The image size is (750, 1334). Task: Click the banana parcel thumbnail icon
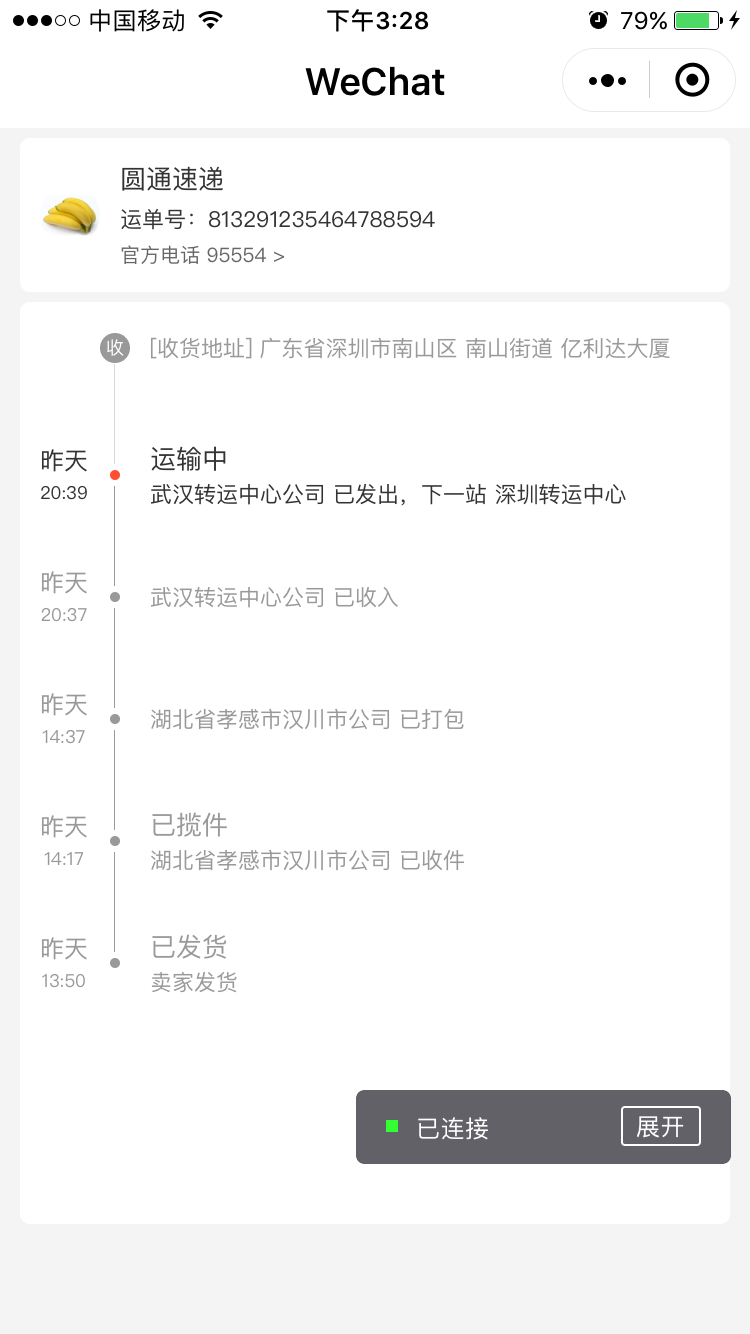click(x=68, y=215)
